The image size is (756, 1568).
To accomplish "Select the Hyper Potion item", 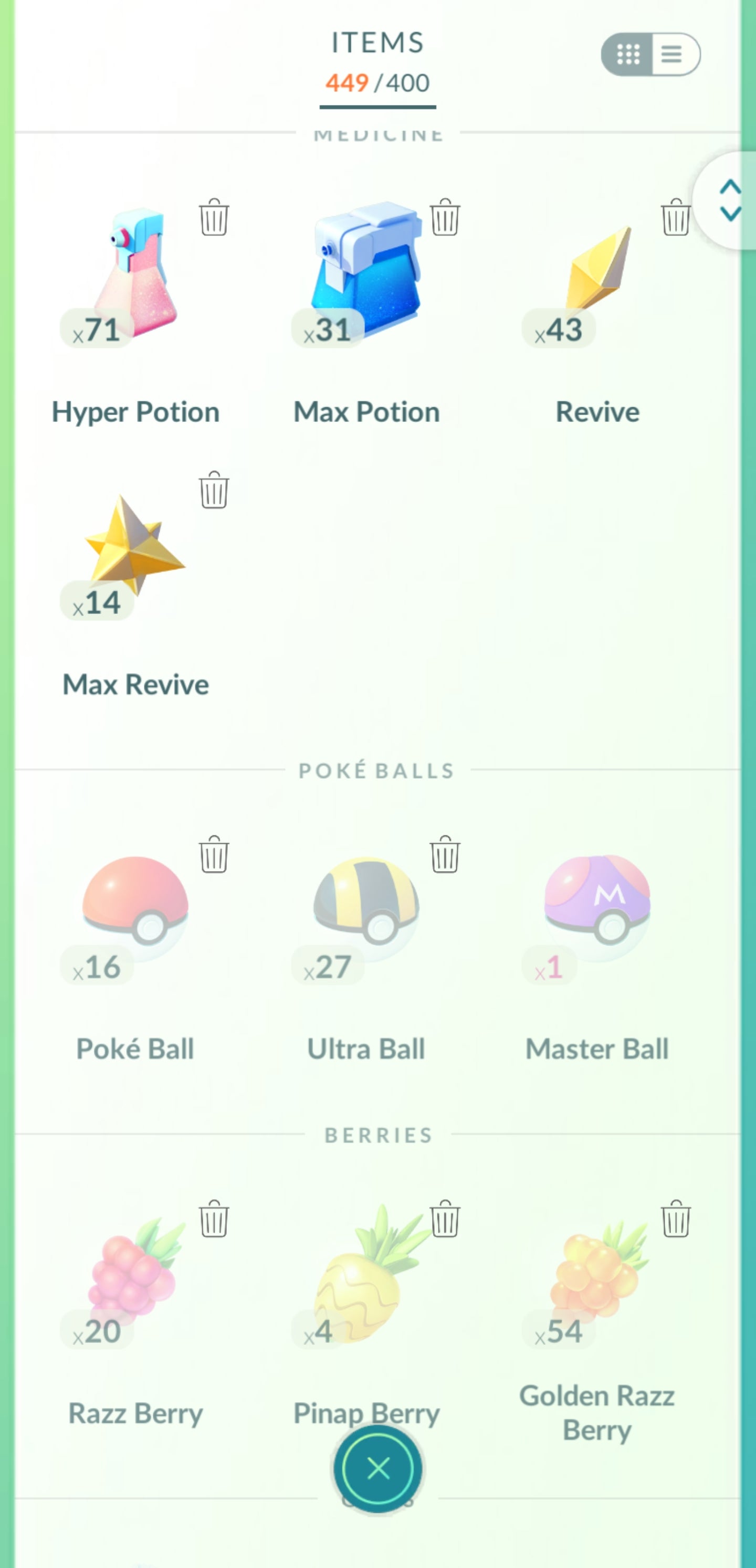I will point(135,274).
